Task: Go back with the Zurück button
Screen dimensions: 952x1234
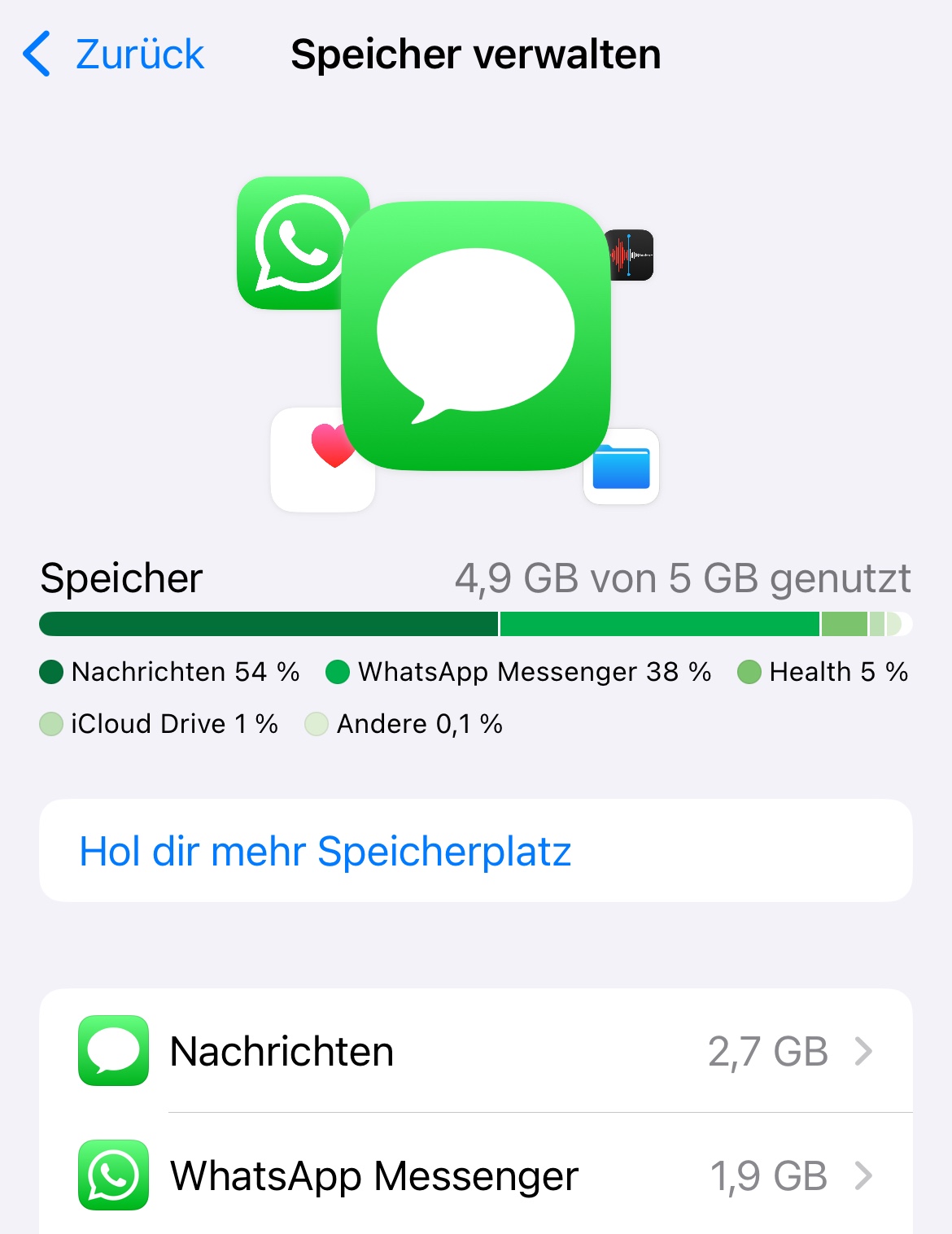Action: (x=114, y=55)
